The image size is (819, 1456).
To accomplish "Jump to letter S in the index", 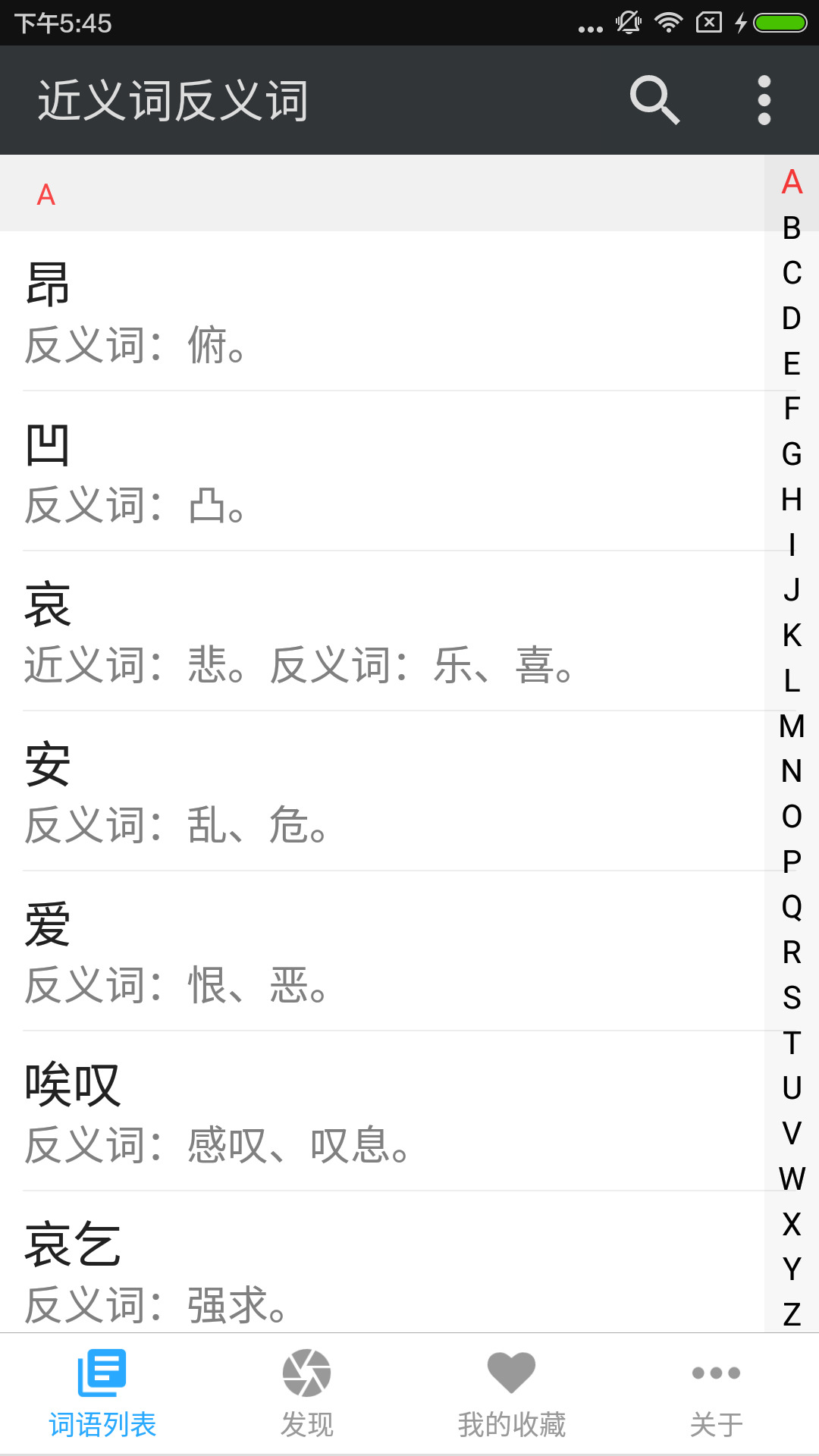I will click(792, 997).
